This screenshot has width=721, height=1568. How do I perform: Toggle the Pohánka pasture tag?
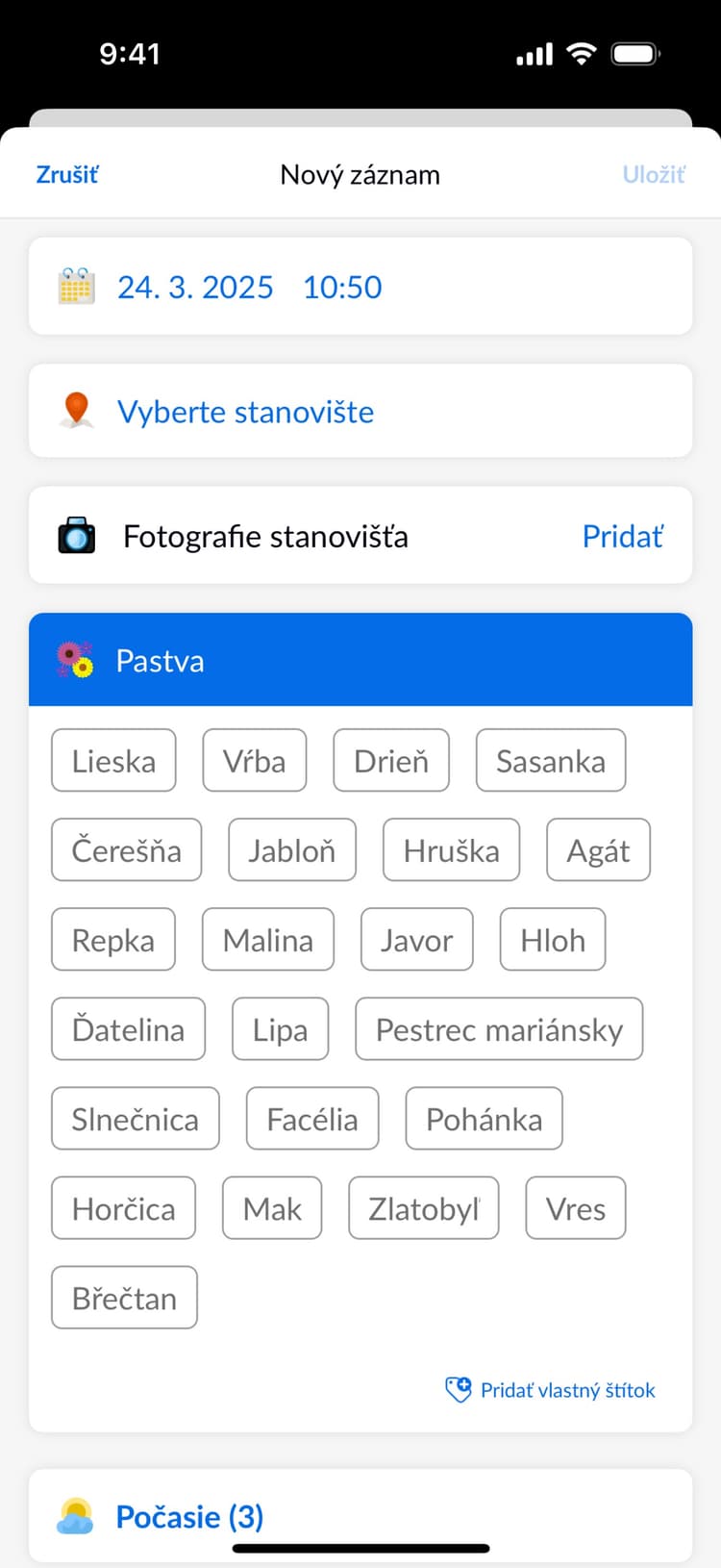click(484, 1118)
